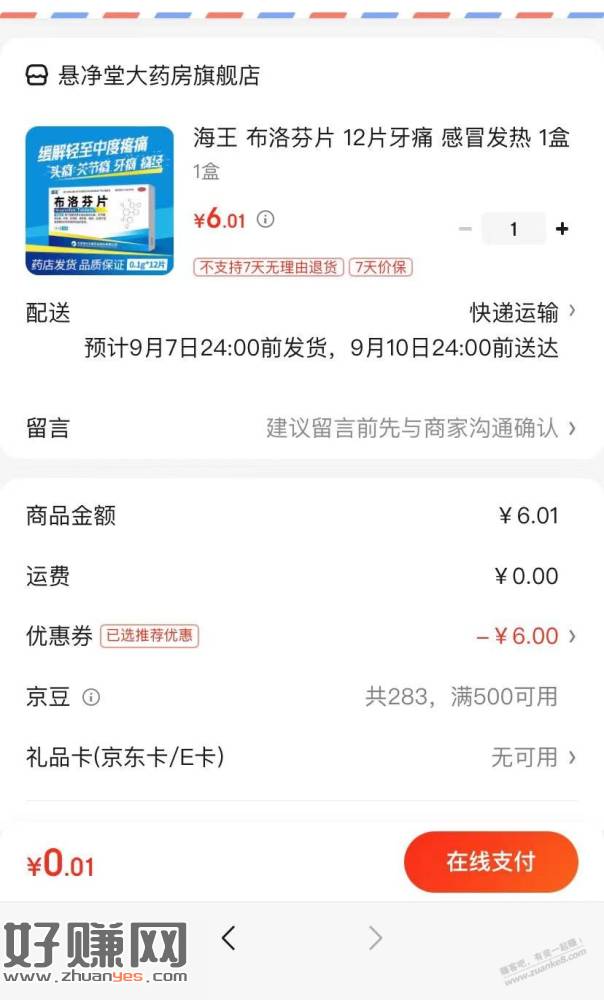Image resolution: width=604 pixels, height=1000 pixels.
Task: Decrease the quantity with the minus button
Action: pyautogui.click(x=465, y=229)
